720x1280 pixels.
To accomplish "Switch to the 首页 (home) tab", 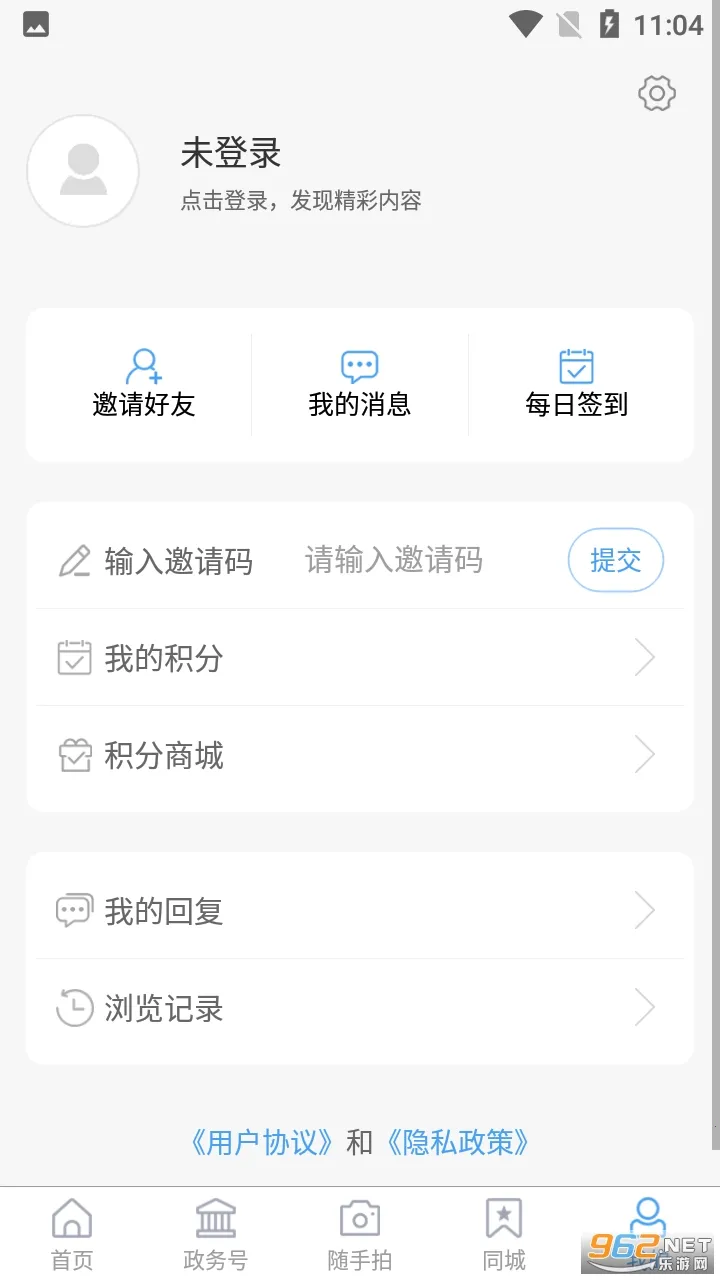I will point(71,1230).
